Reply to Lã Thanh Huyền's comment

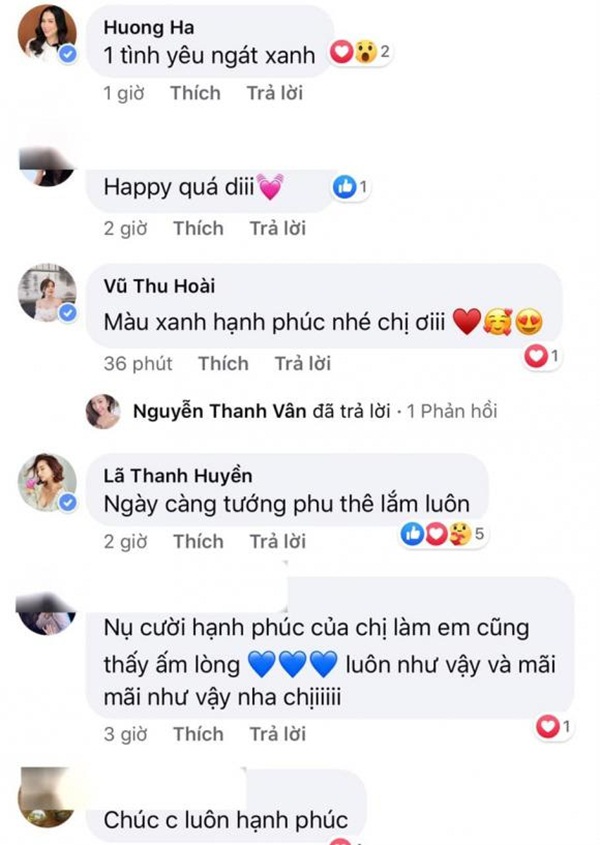pyautogui.click(x=277, y=541)
